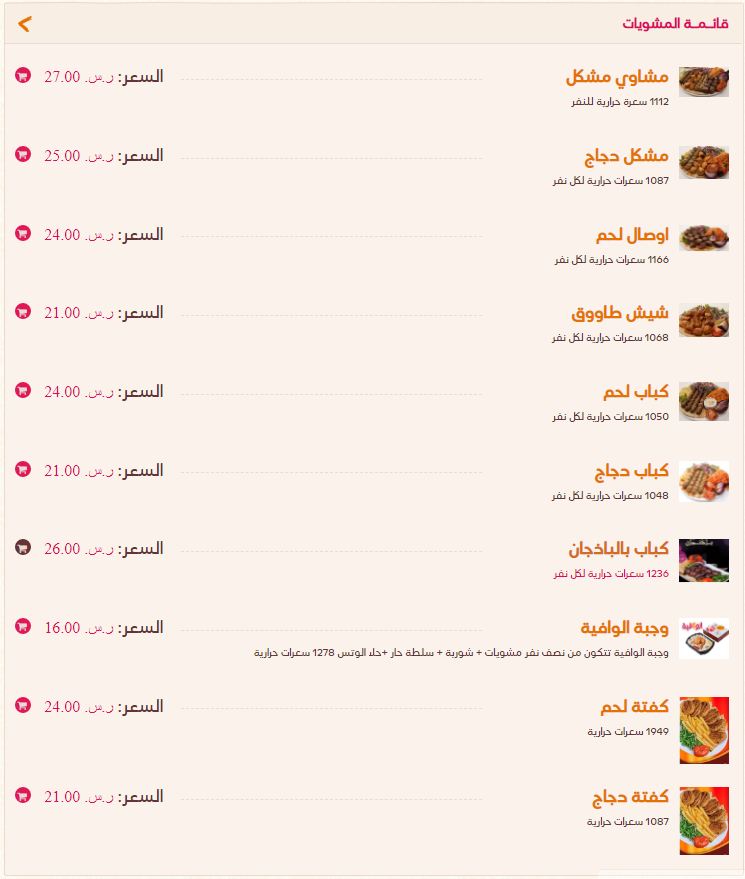Open the كباب بالباذجان item title
This screenshot has height=879, width=745.
[618, 549]
